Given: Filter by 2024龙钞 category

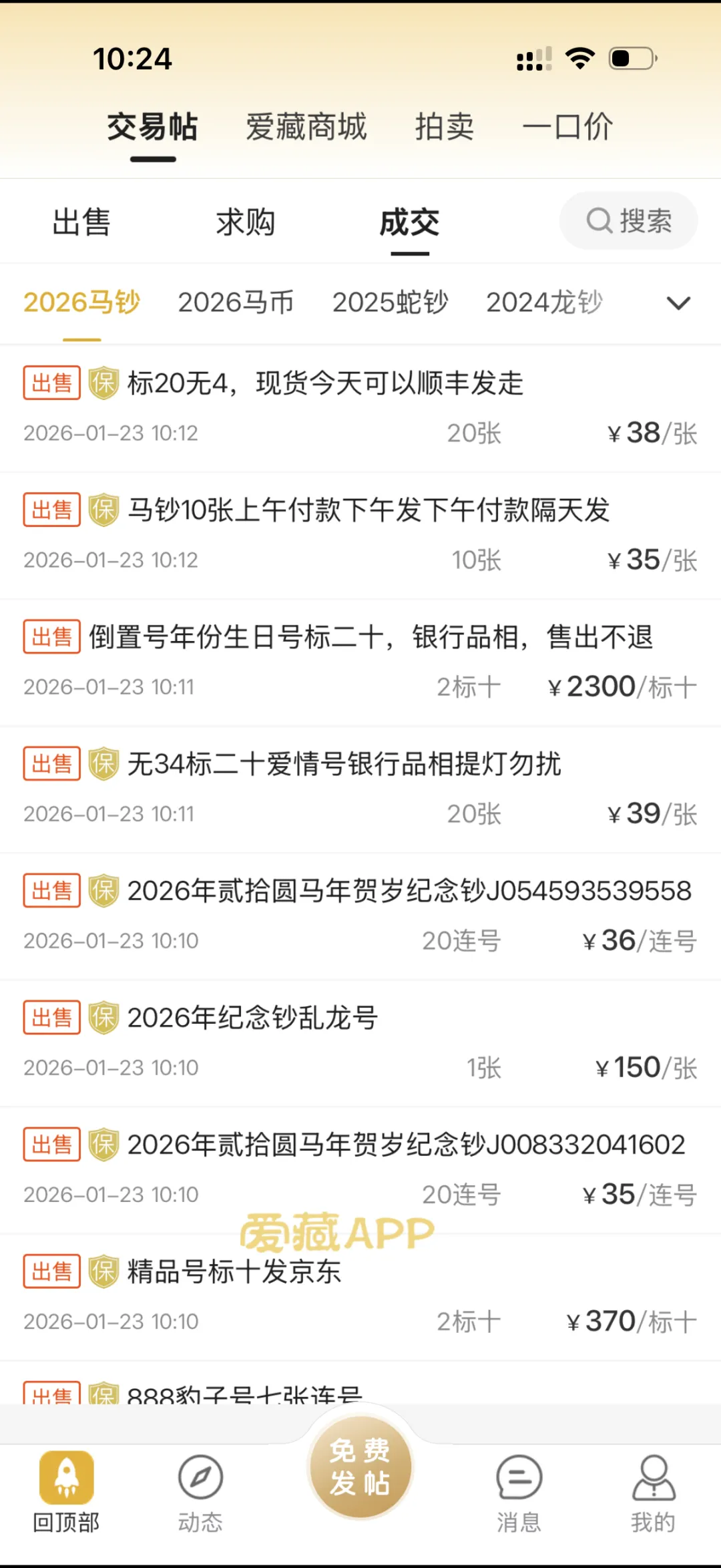Looking at the screenshot, I should [544, 303].
